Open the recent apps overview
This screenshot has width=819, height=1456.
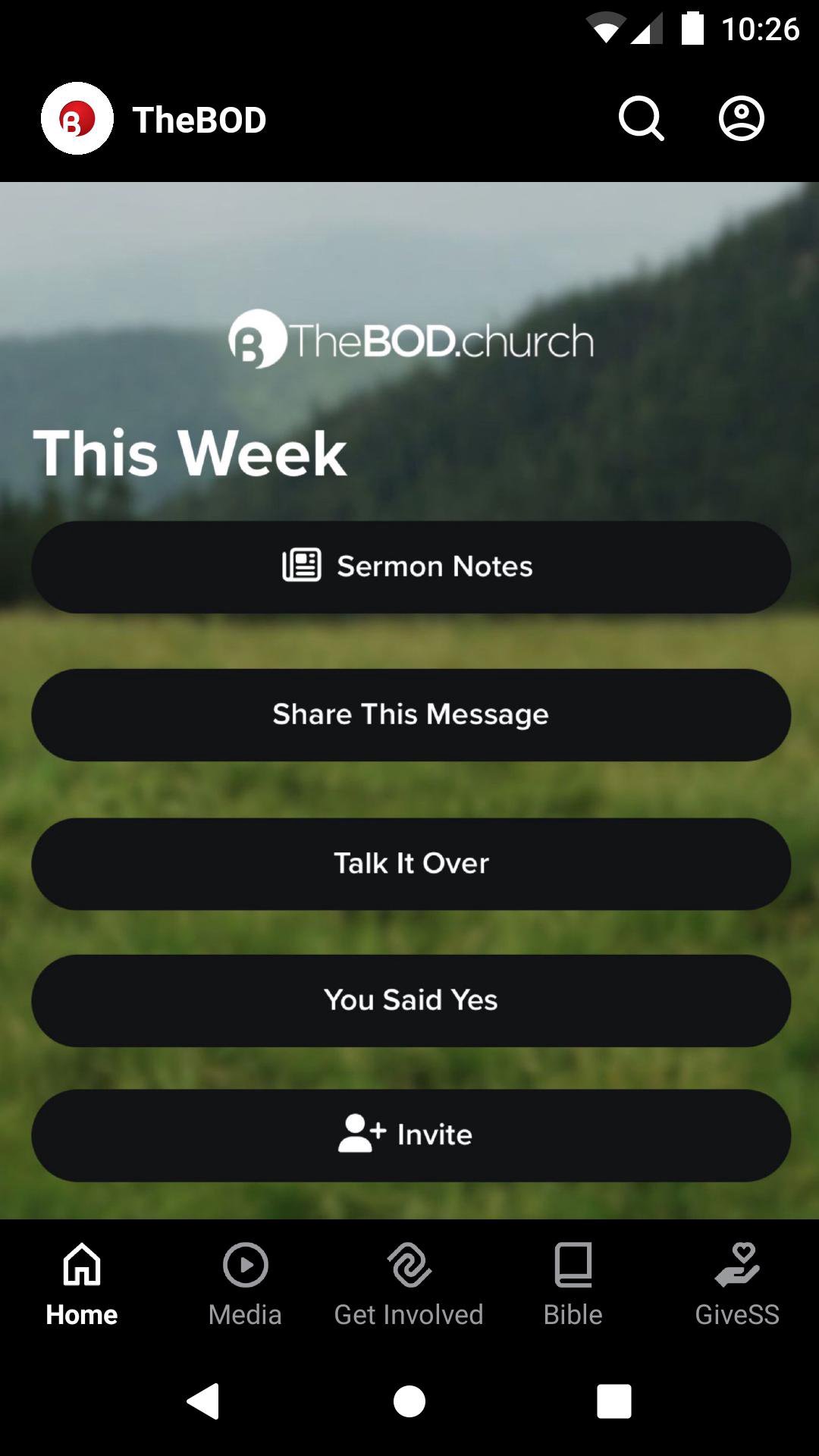click(613, 1401)
